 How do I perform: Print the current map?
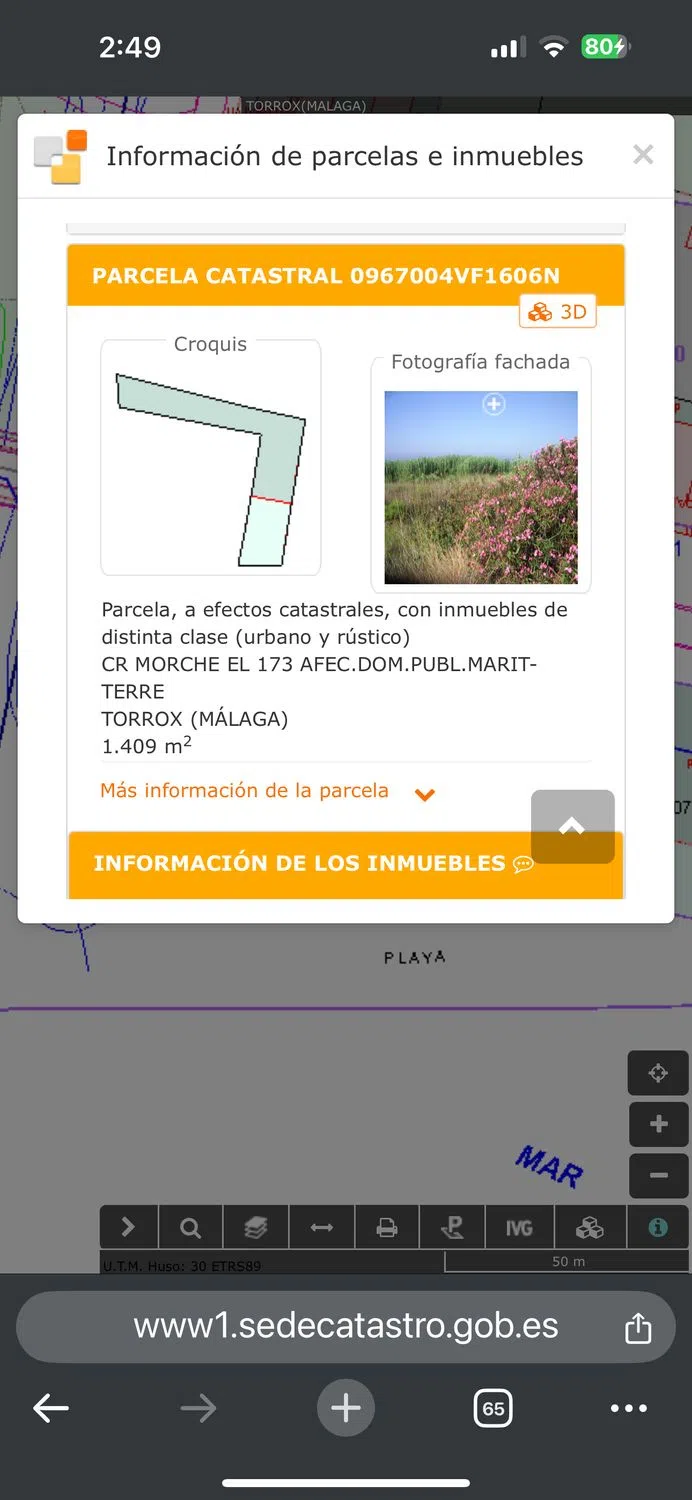387,1227
